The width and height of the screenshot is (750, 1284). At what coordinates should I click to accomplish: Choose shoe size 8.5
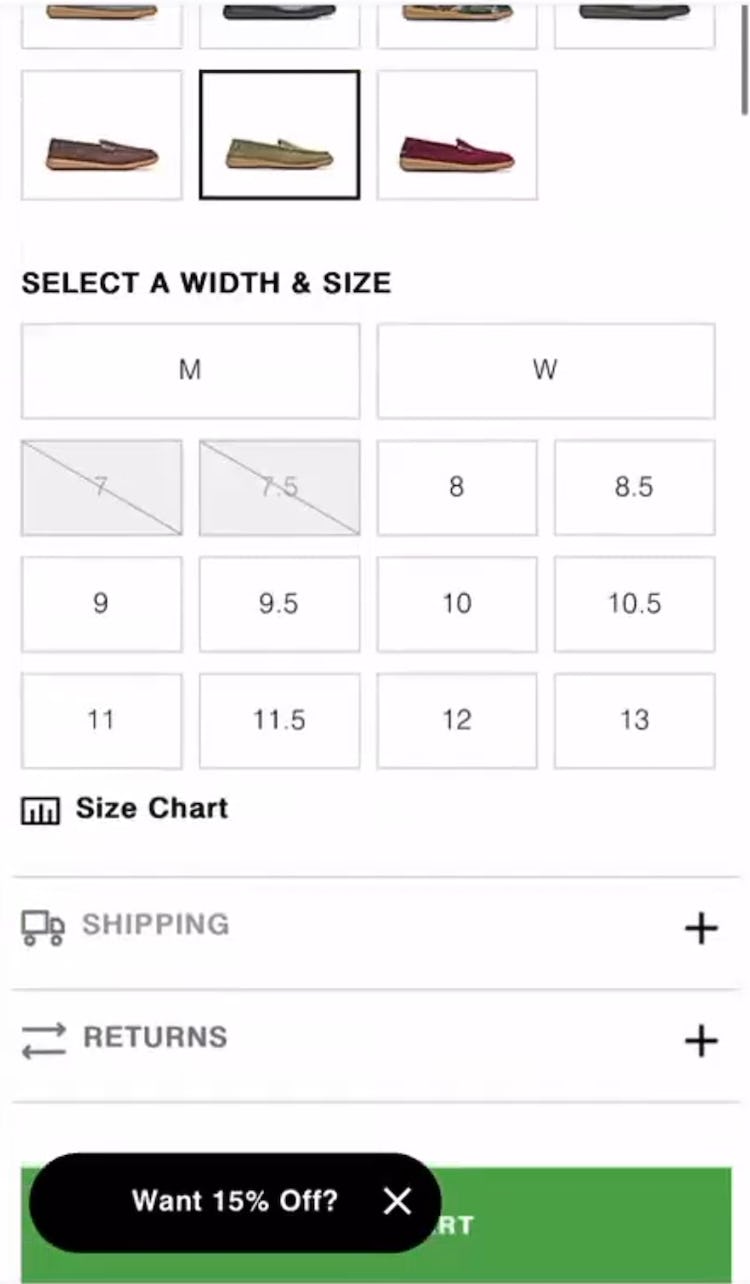[x=634, y=487]
